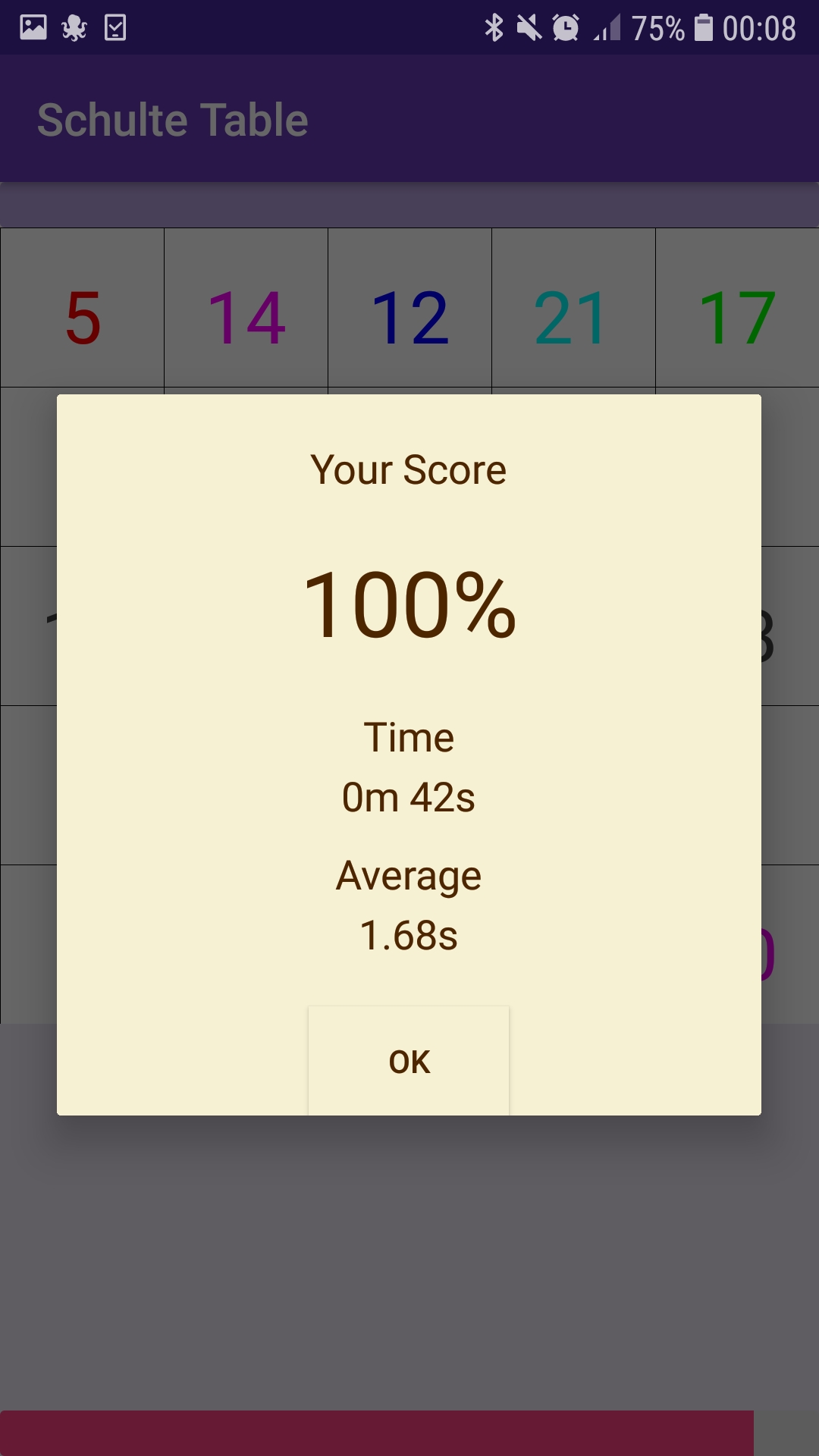Select the blue number 12 cell
Viewport: 819px width, 1456px height.
click(x=409, y=313)
